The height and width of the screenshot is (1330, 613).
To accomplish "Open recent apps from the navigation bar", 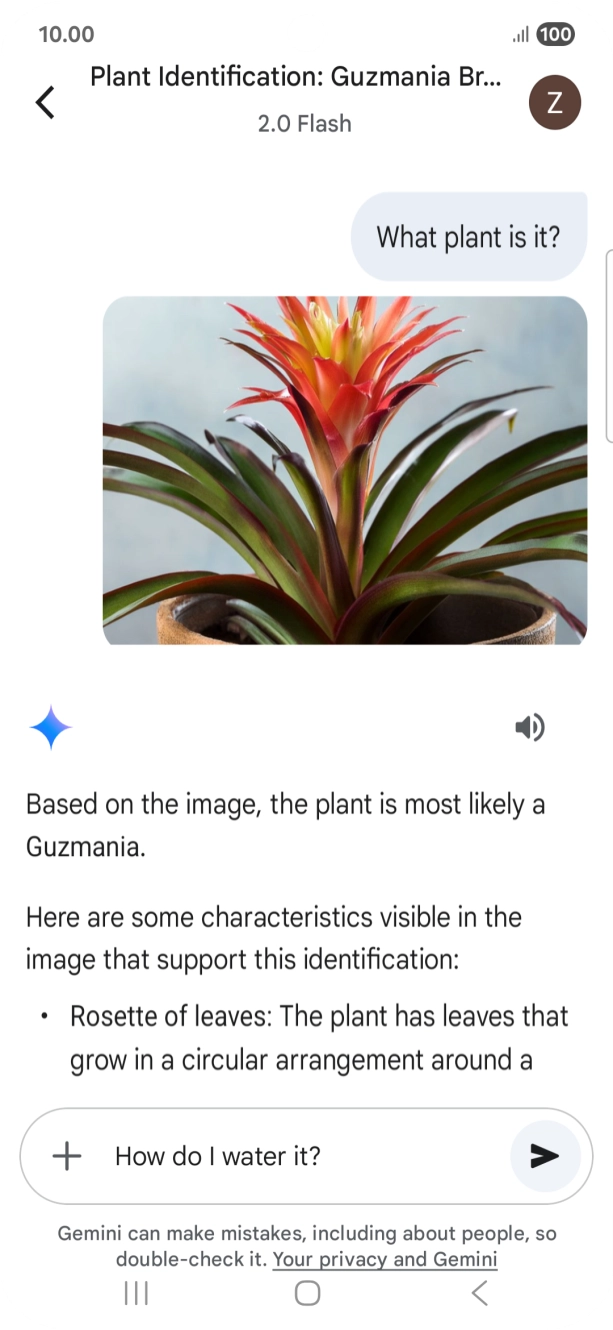I will point(136,1293).
